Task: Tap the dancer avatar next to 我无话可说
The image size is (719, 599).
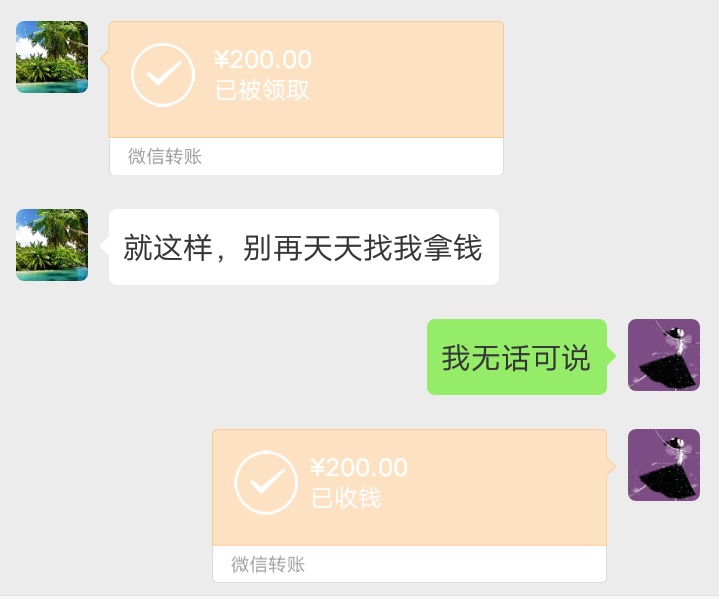Action: (663, 355)
